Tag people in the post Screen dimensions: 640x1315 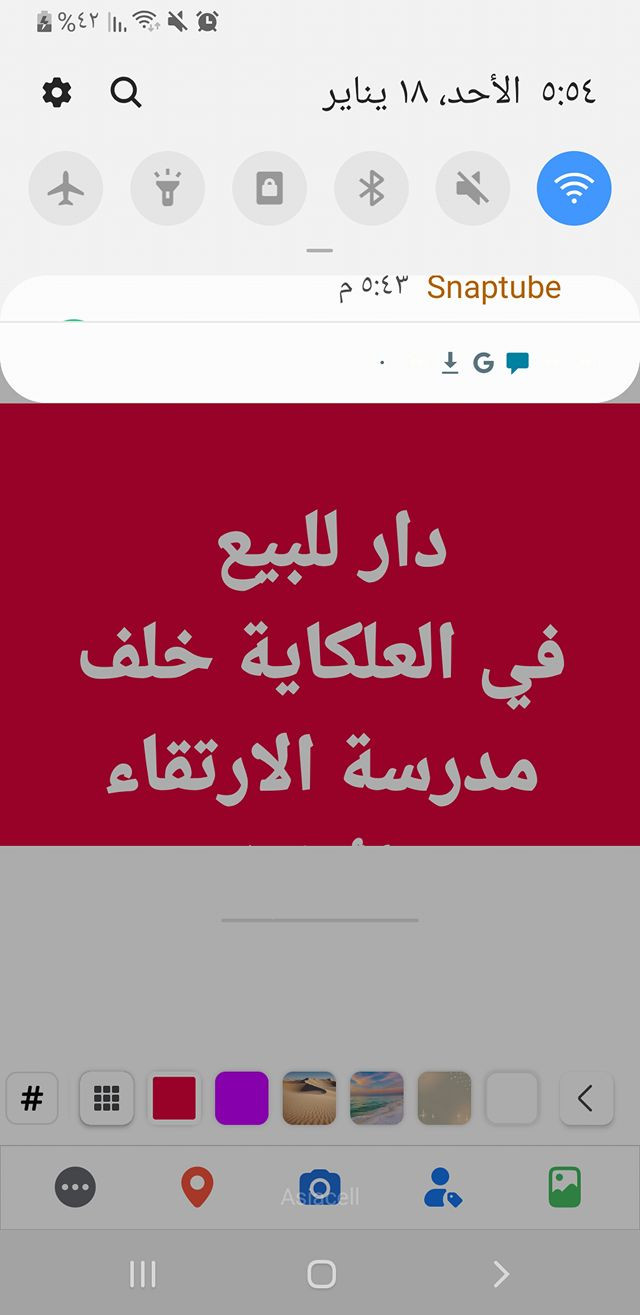click(442, 1188)
